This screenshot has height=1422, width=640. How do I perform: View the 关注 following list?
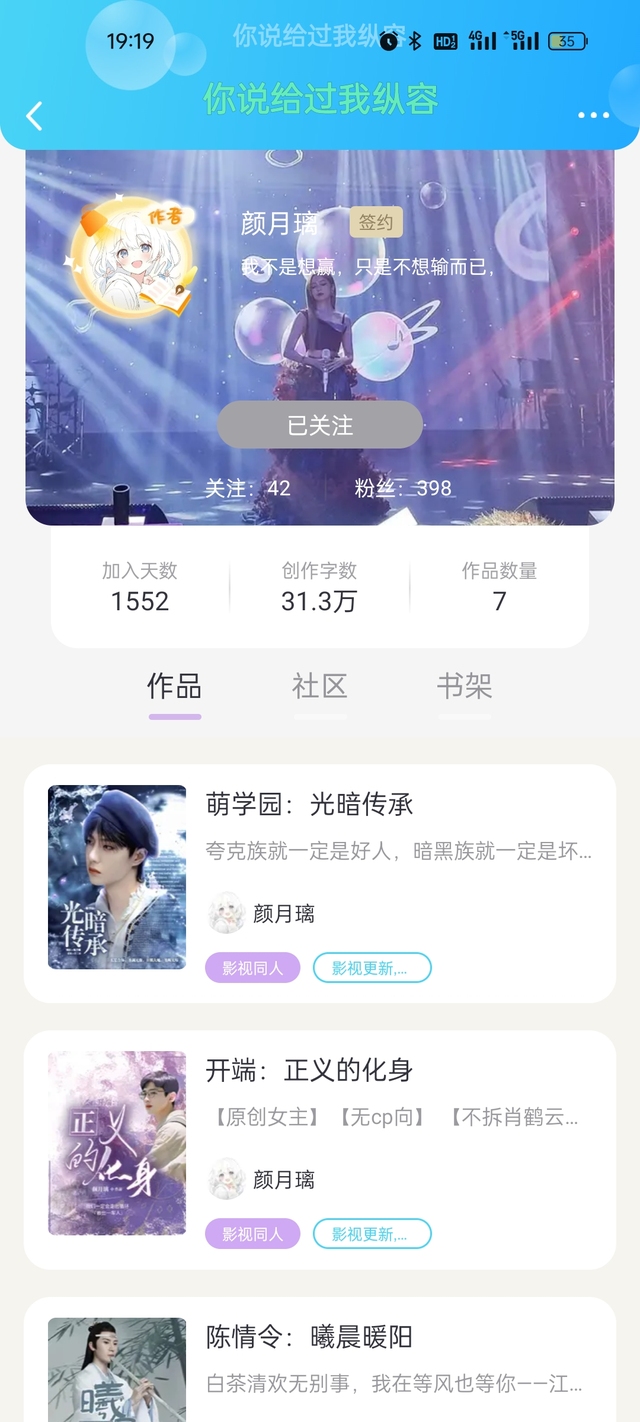(x=247, y=489)
